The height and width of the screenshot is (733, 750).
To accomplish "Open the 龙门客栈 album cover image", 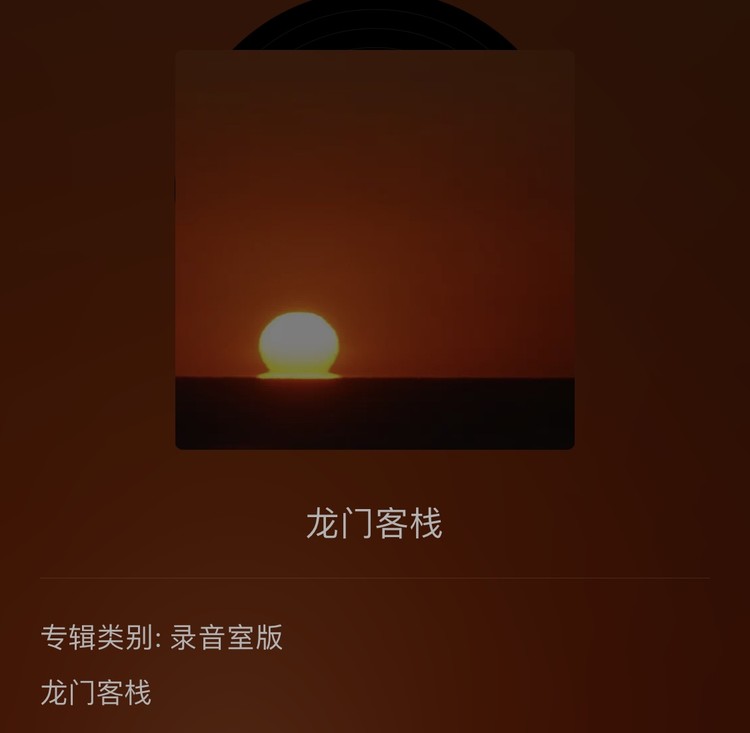I will [375, 250].
